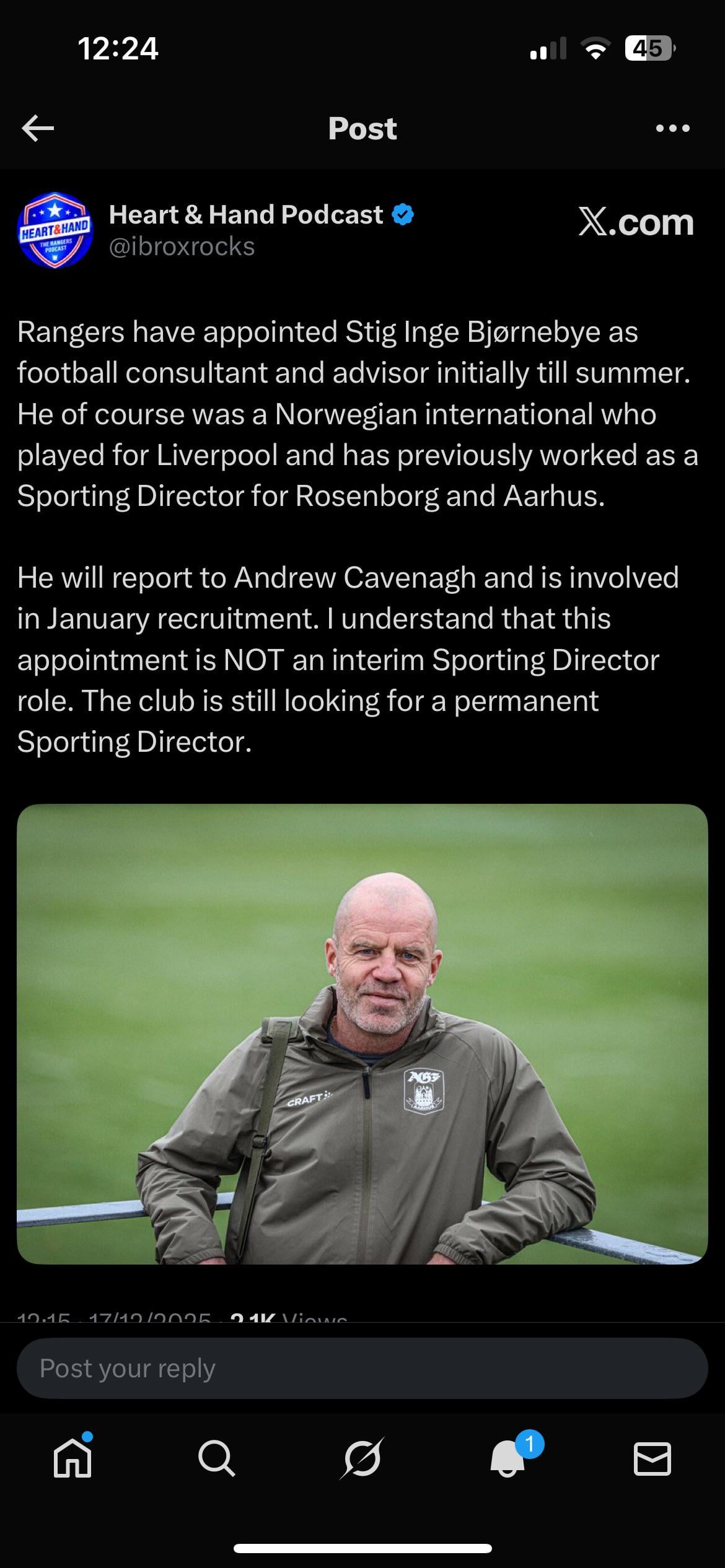725x1568 pixels.
Task: Open the Grok tab
Action: click(x=362, y=1459)
